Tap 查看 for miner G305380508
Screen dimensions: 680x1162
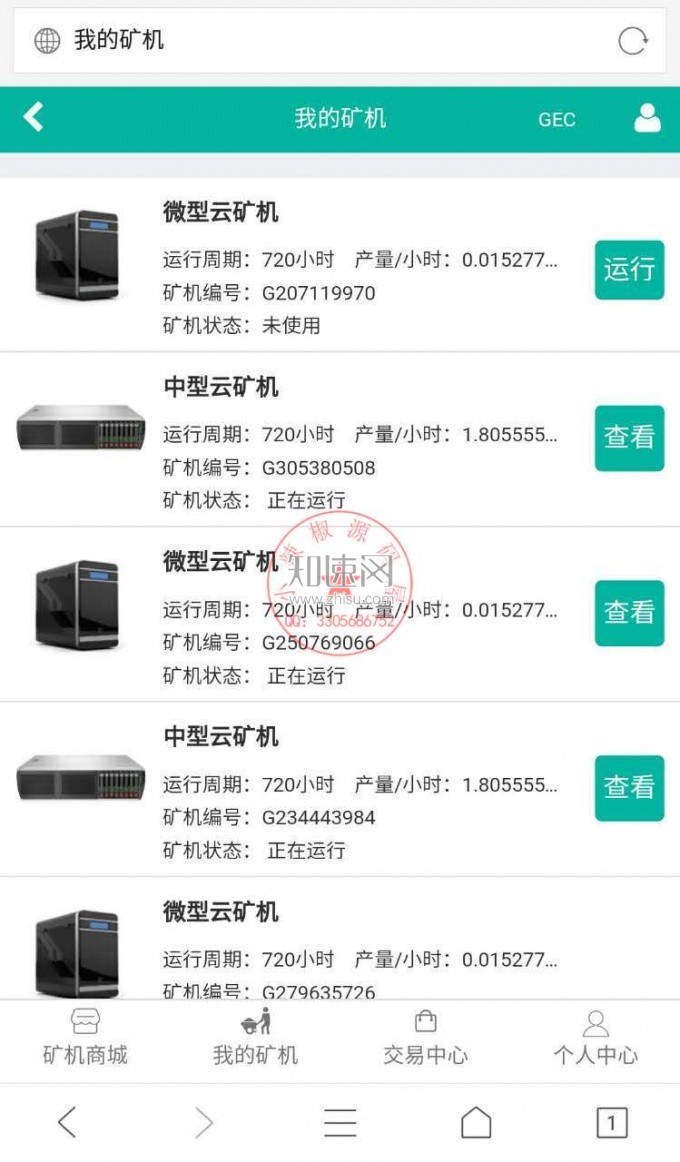coord(629,438)
